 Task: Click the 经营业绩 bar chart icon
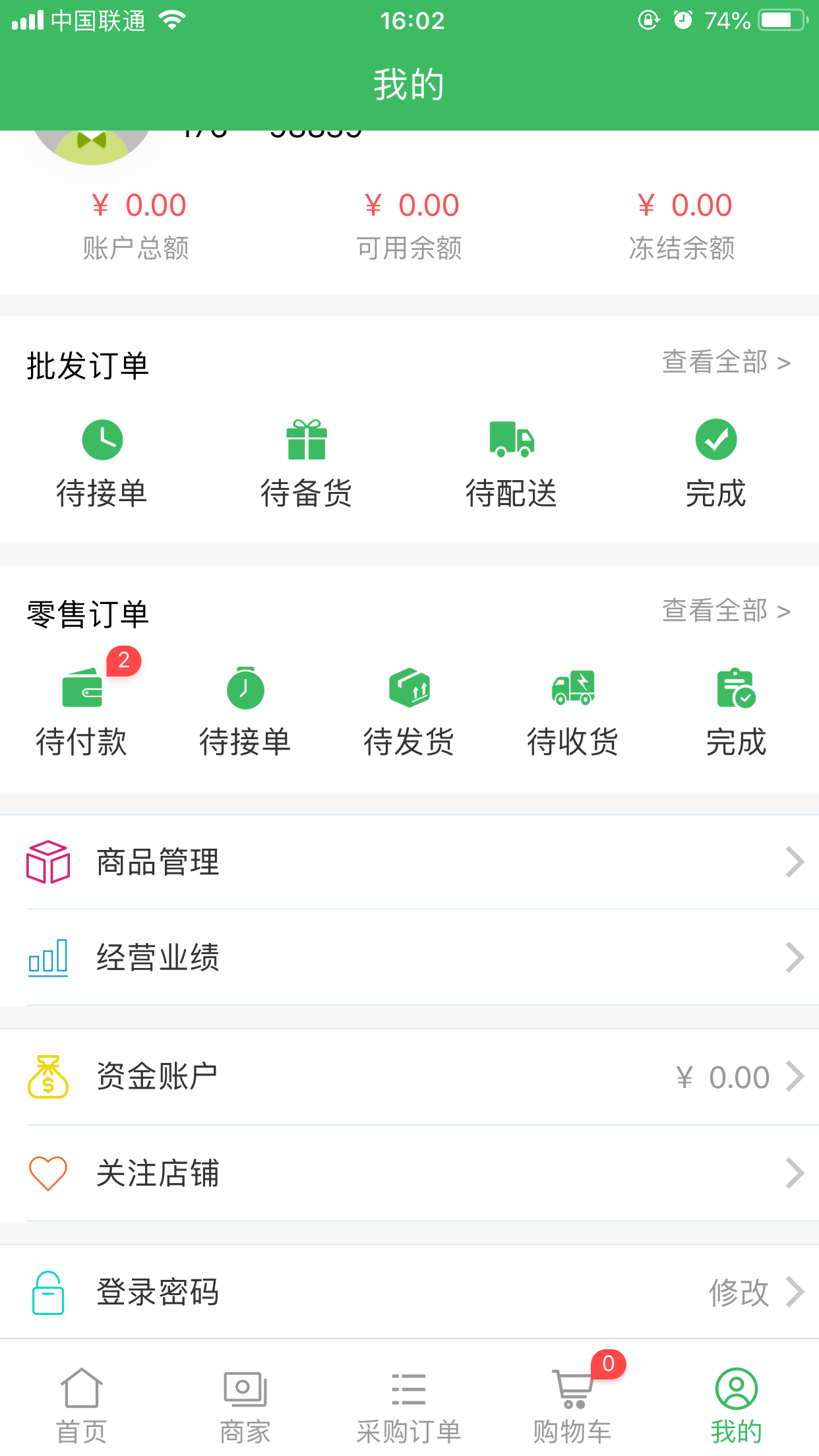point(47,958)
